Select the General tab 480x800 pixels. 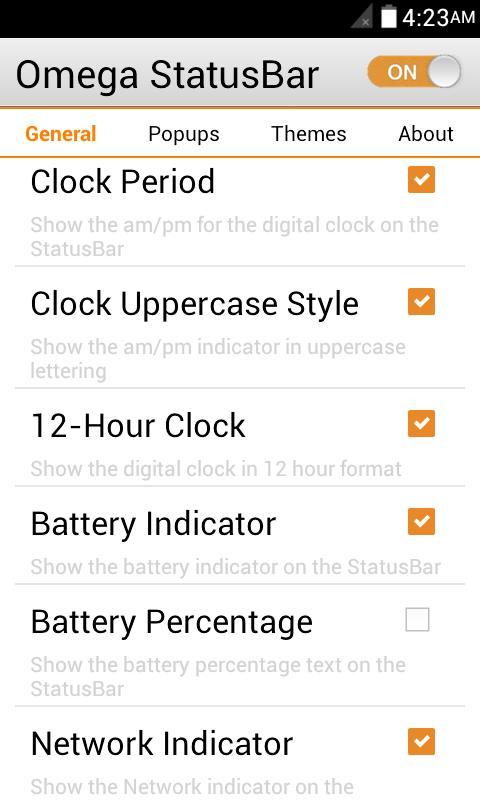61,134
